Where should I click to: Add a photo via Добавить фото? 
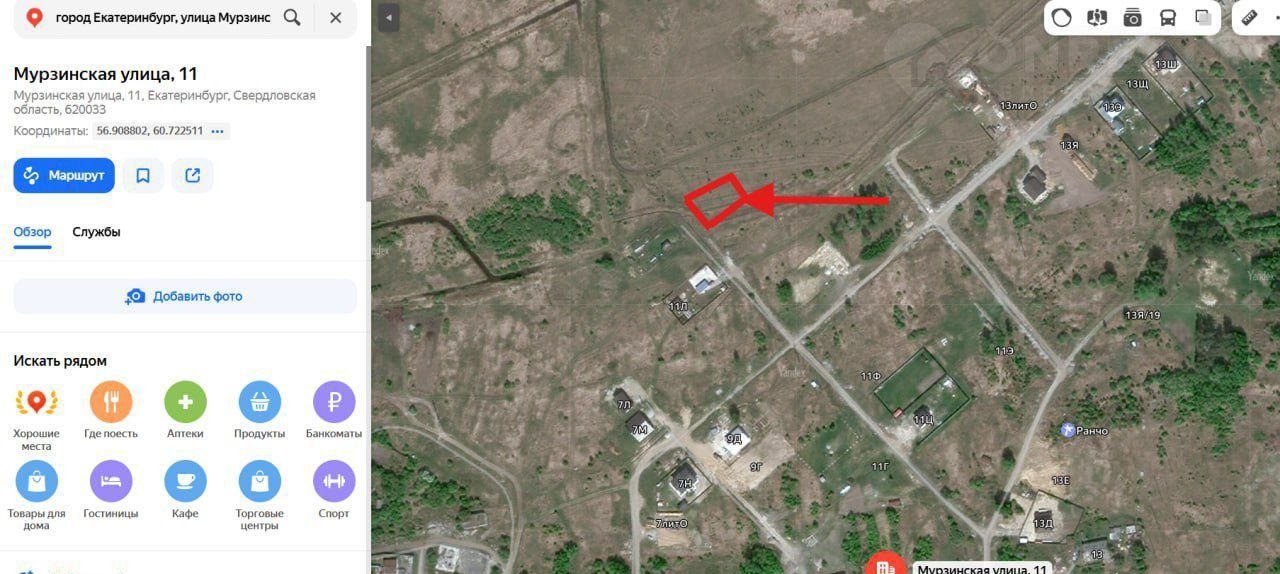pos(185,296)
